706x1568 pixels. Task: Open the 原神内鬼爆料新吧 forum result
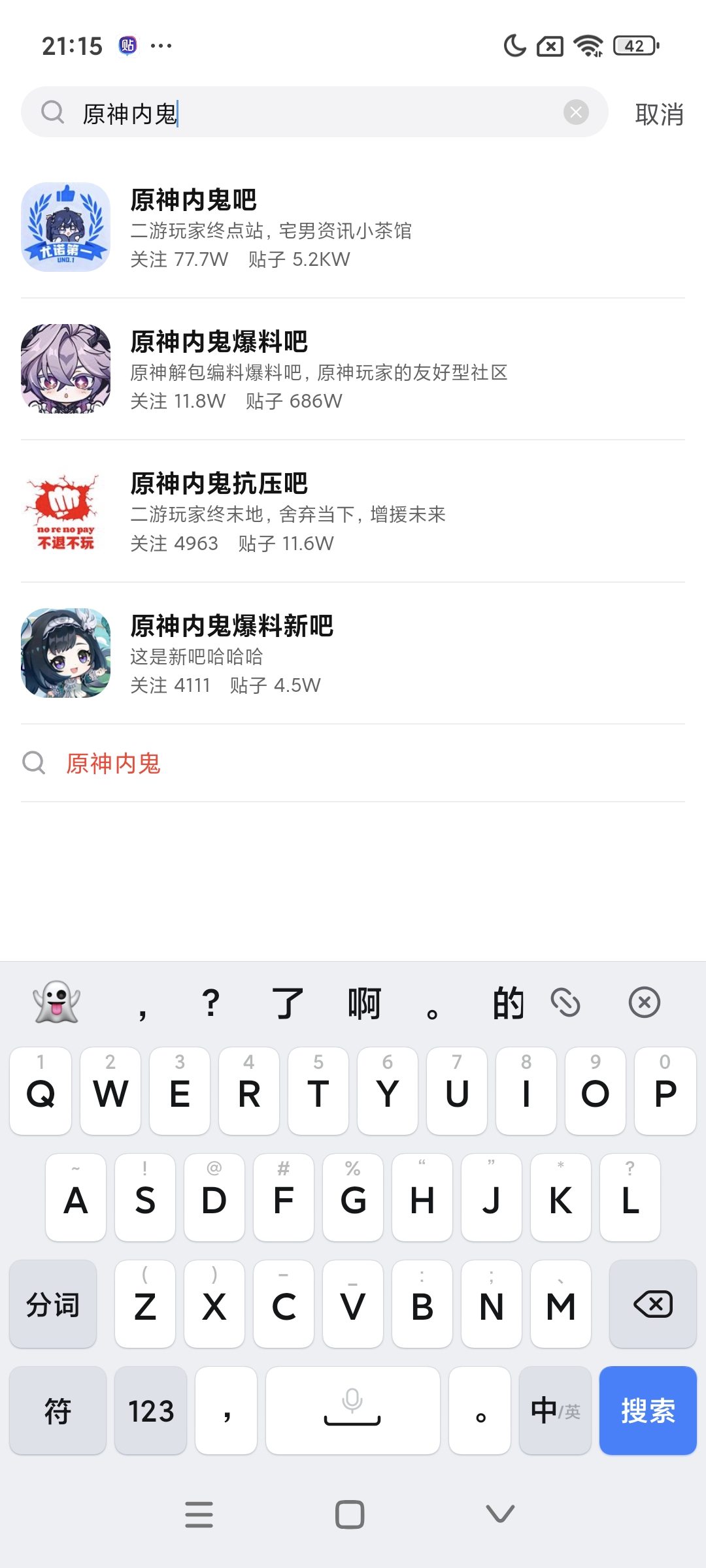(x=353, y=653)
